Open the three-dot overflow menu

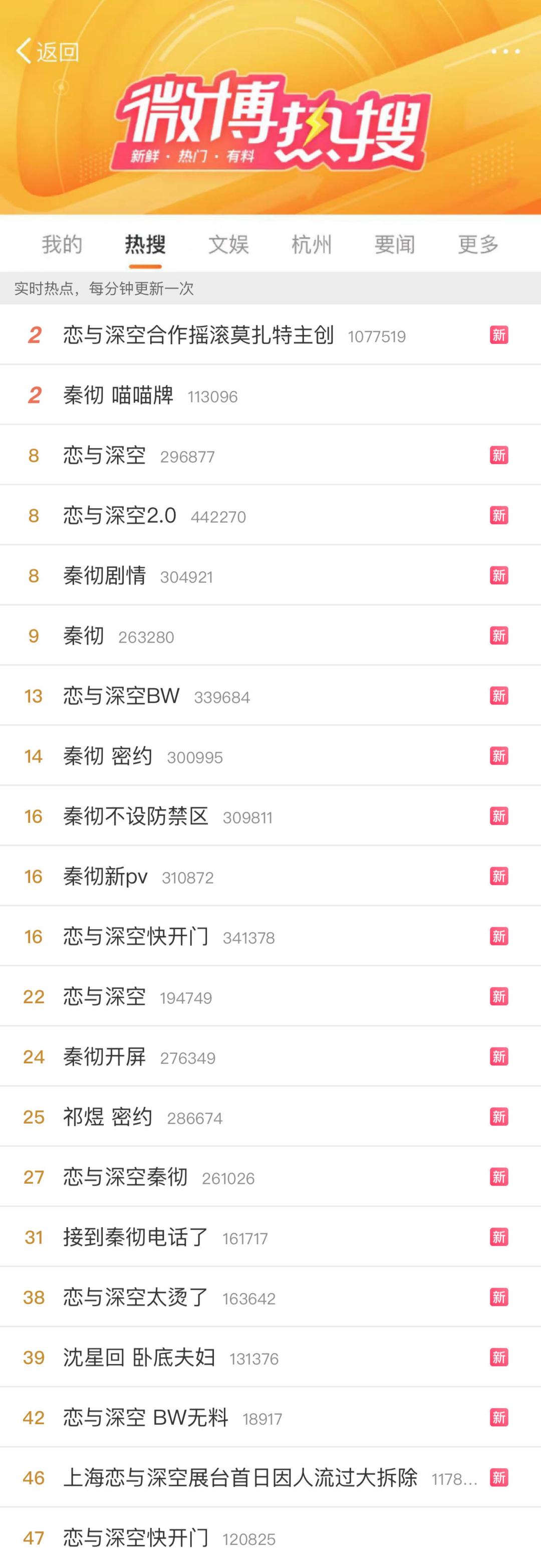click(x=505, y=52)
